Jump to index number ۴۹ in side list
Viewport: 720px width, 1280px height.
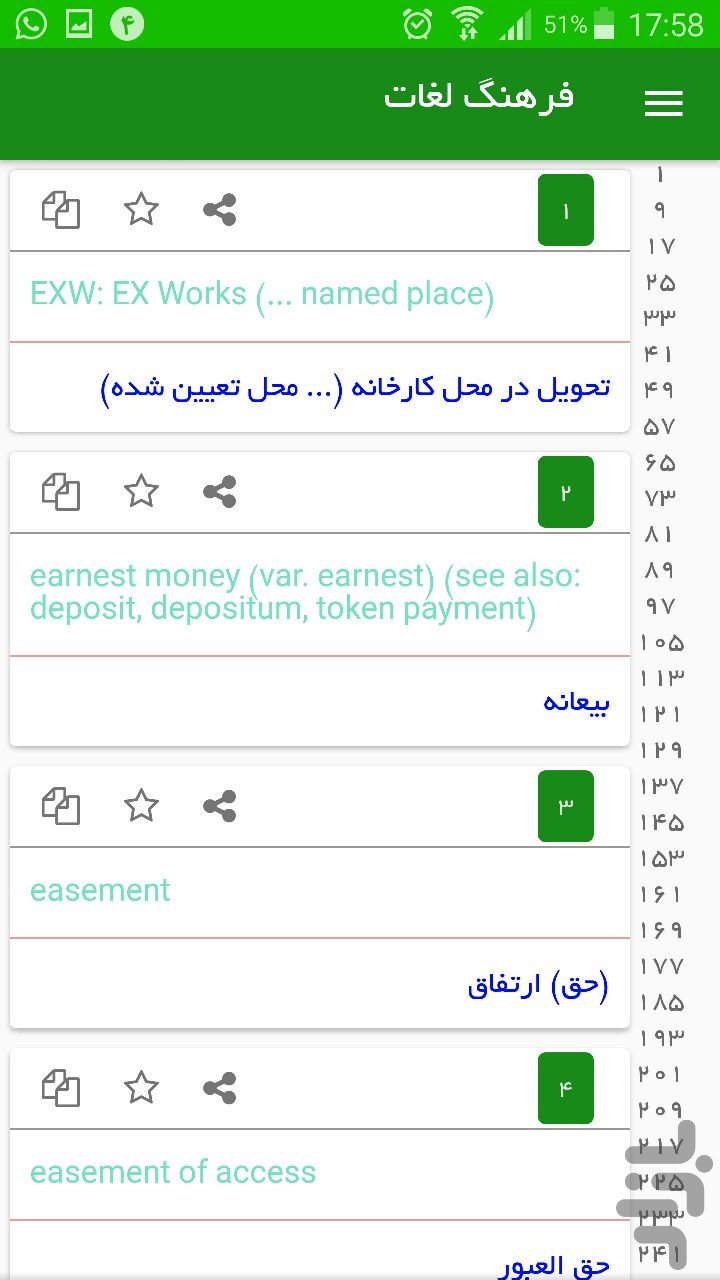pyautogui.click(x=661, y=390)
